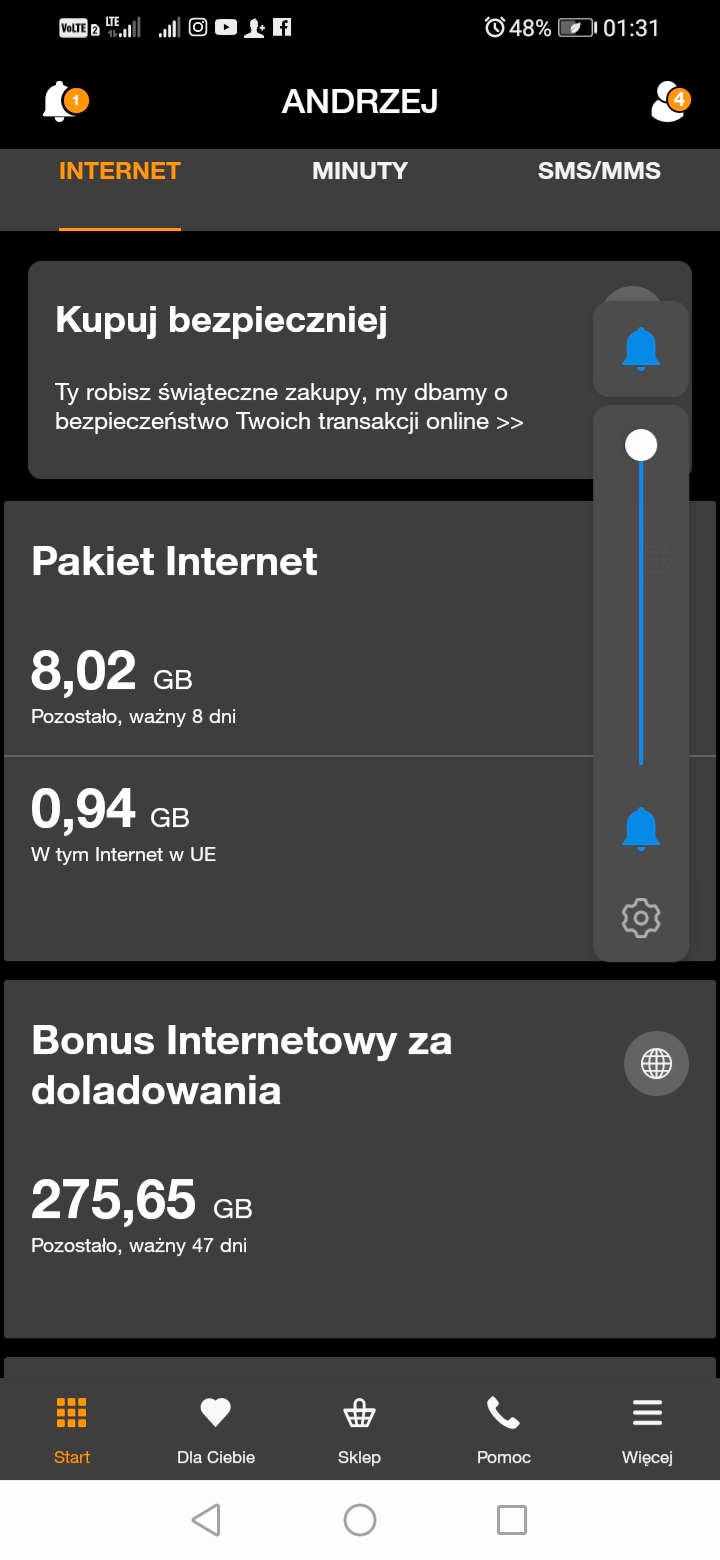Image resolution: width=720 pixels, height=1560 pixels.
Task: Toggle the upper blue bell alert
Action: pos(641,348)
